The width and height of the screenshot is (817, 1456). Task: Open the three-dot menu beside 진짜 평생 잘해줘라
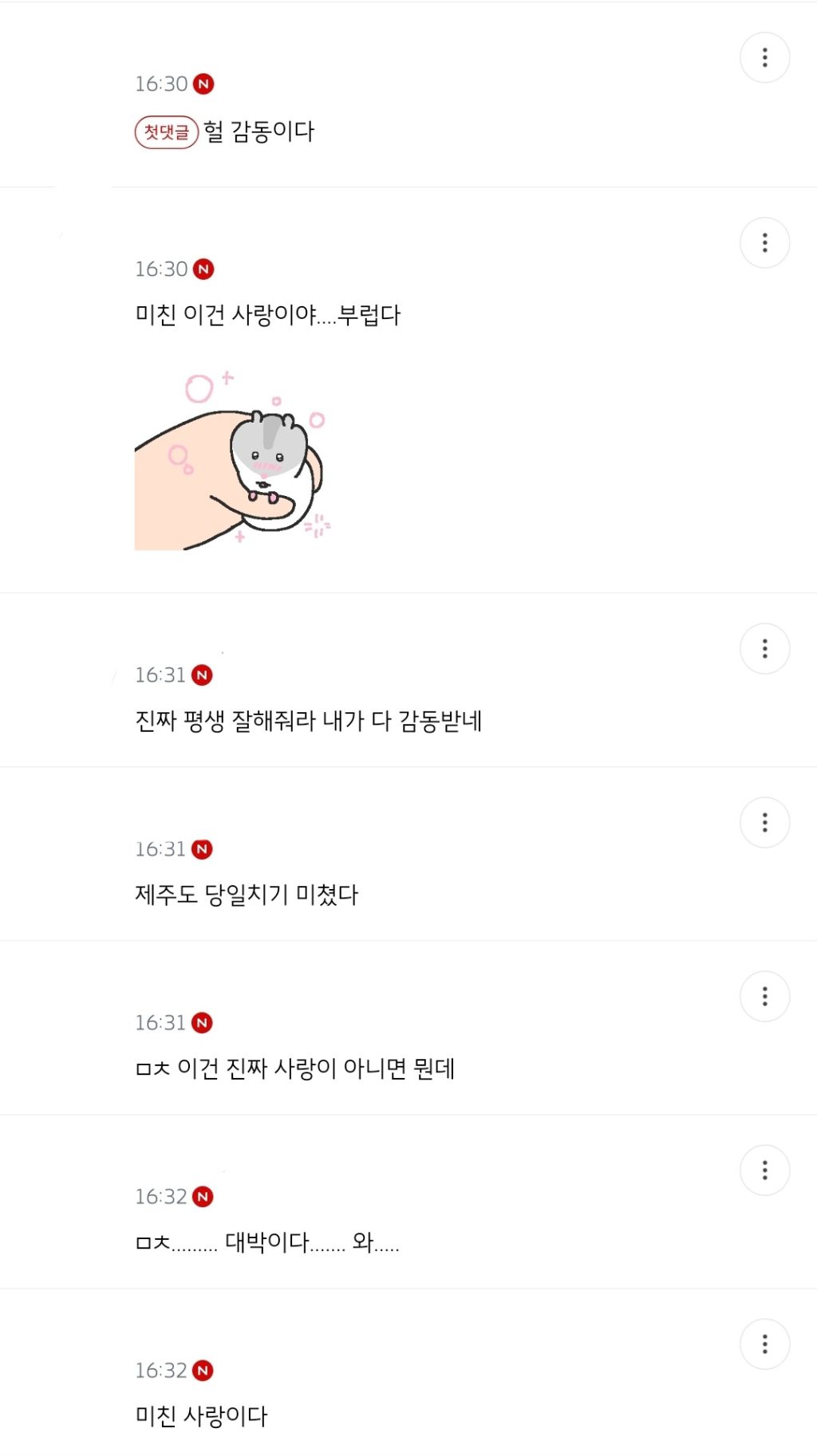click(x=764, y=648)
